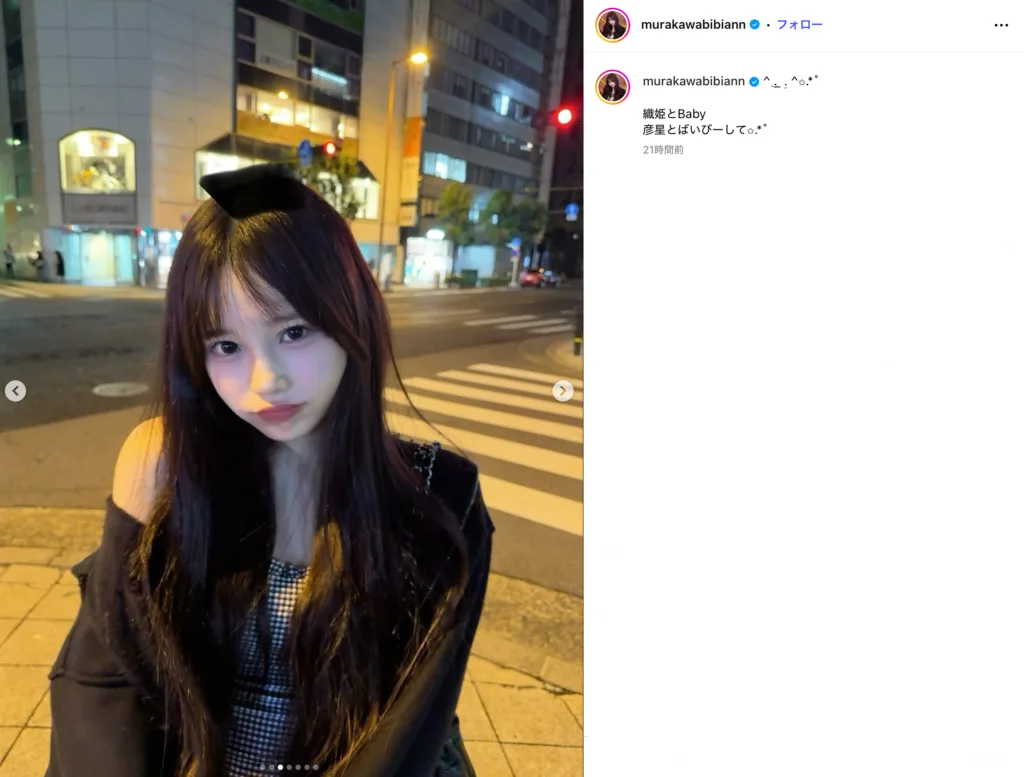Tap the avatar next to the caption
The height and width of the screenshot is (777, 1024).
click(612, 87)
